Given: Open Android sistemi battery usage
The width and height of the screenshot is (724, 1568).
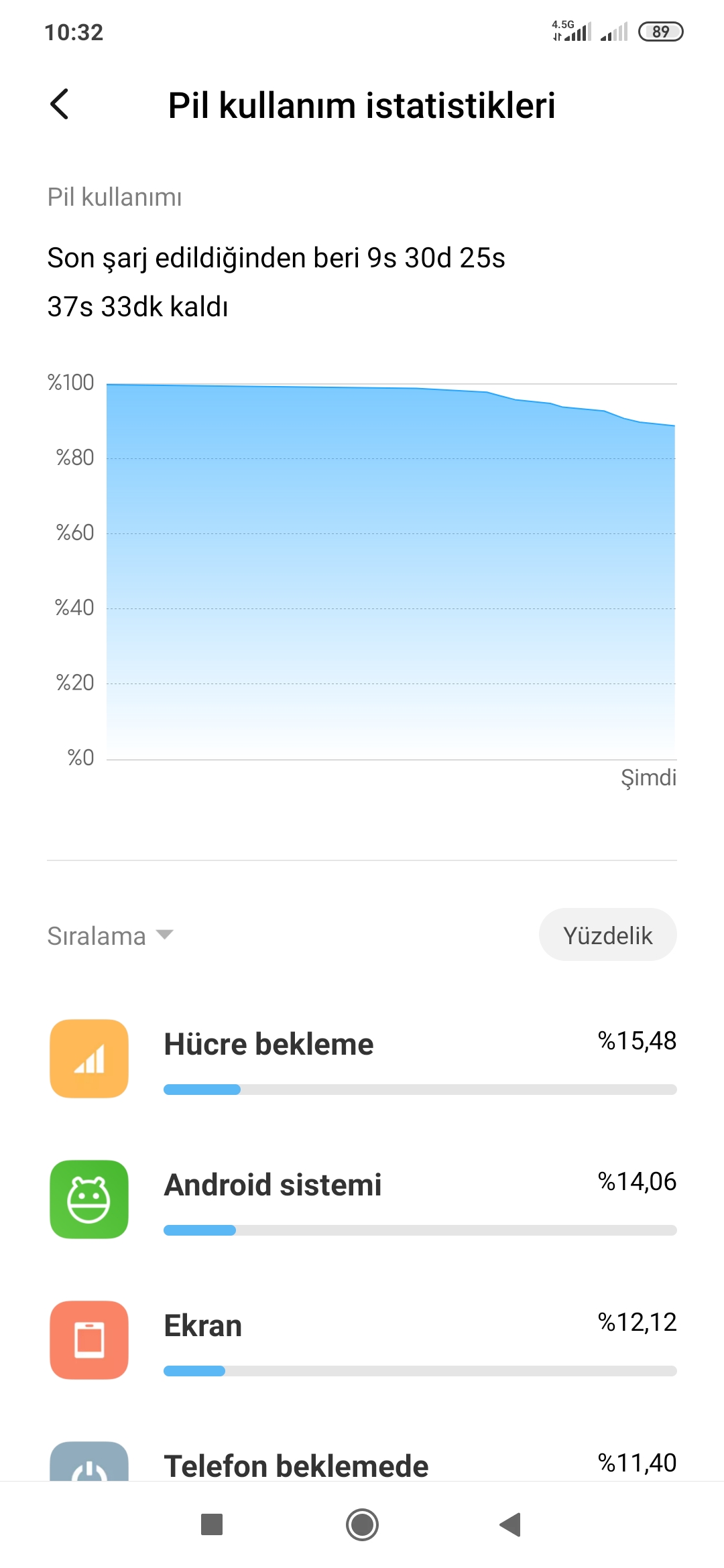Looking at the screenshot, I should 362,1199.
